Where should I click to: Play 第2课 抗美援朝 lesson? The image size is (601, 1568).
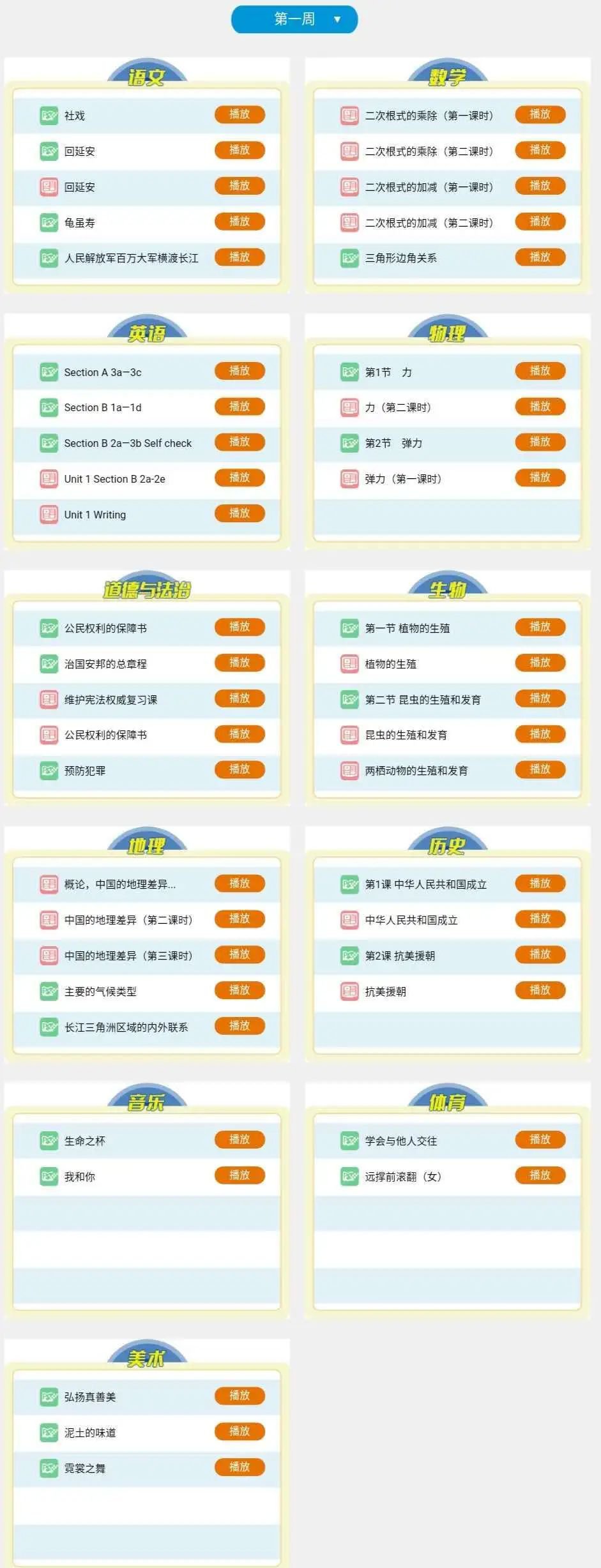click(x=540, y=954)
